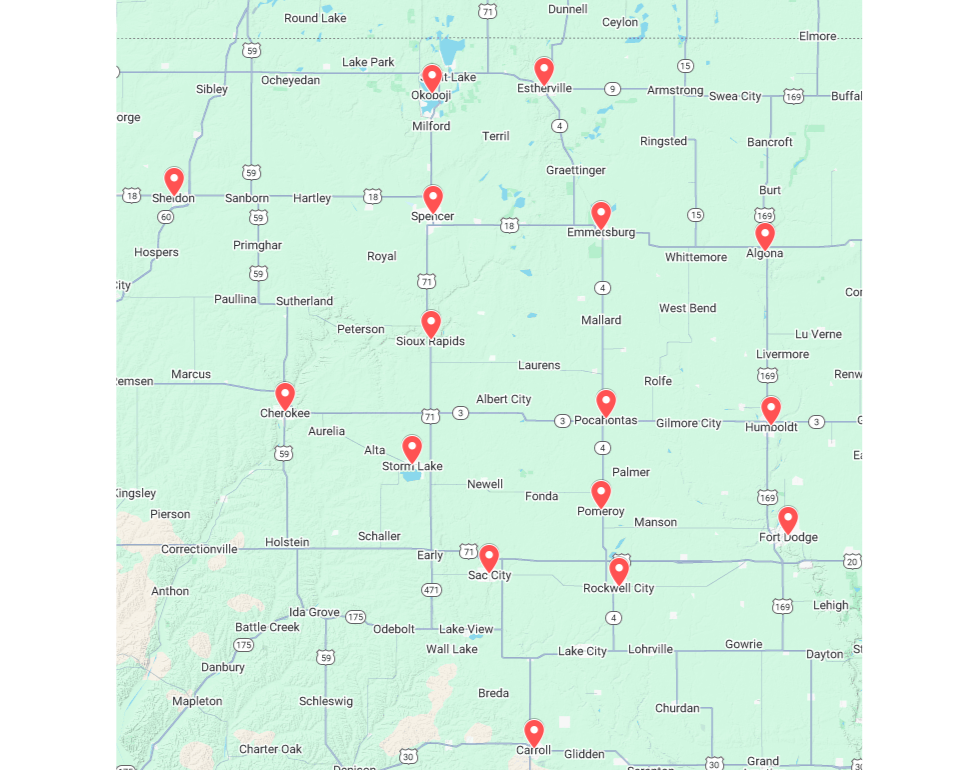The width and height of the screenshot is (978, 770).
Task: Tap the Fort Dodge red pin
Action: coord(788,519)
